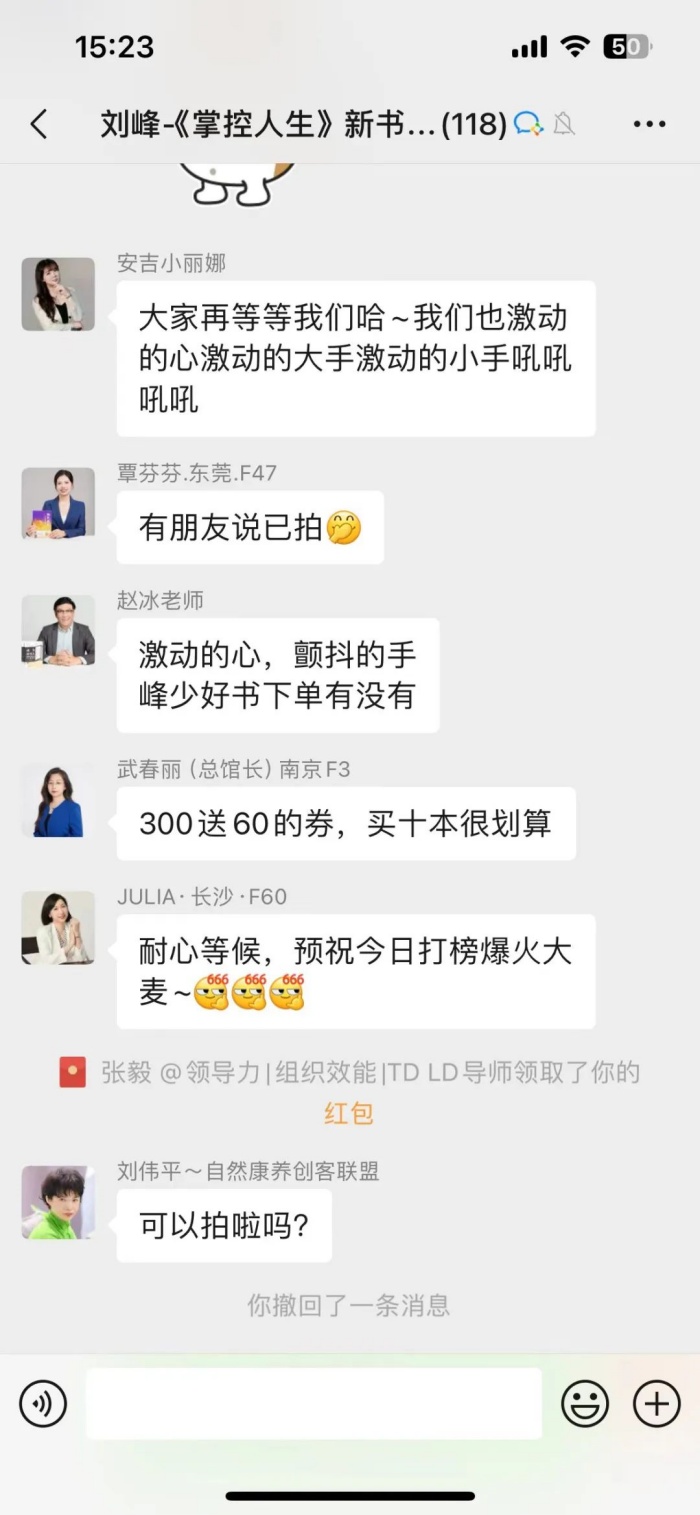This screenshot has width=700, height=1515.
Task: View 武春丽 (总馆长) 南京F3's avatar
Action: click(x=58, y=800)
